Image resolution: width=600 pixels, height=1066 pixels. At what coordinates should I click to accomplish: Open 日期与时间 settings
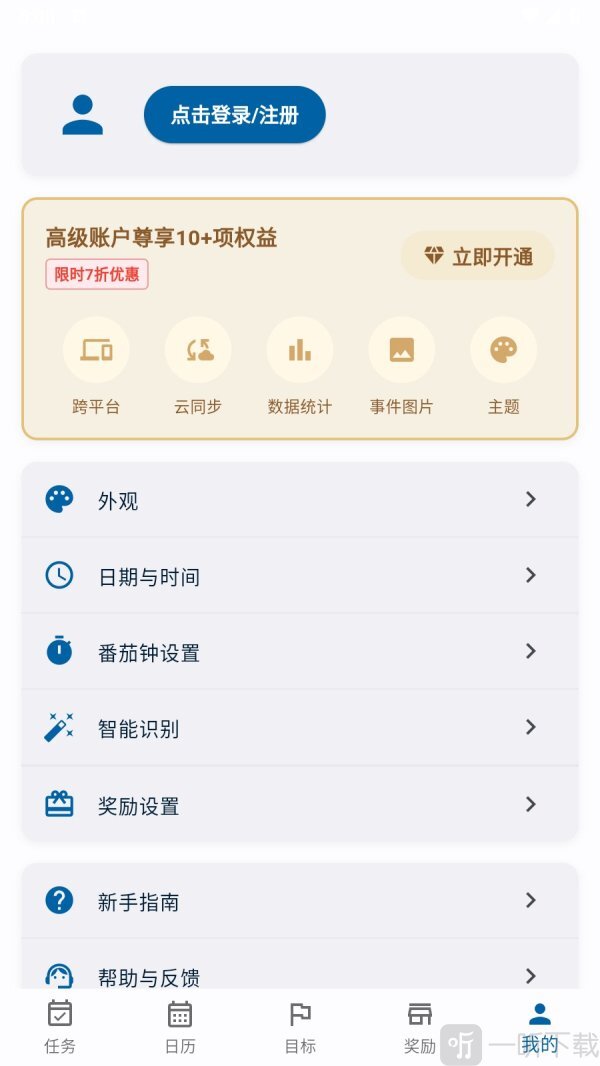click(300, 576)
